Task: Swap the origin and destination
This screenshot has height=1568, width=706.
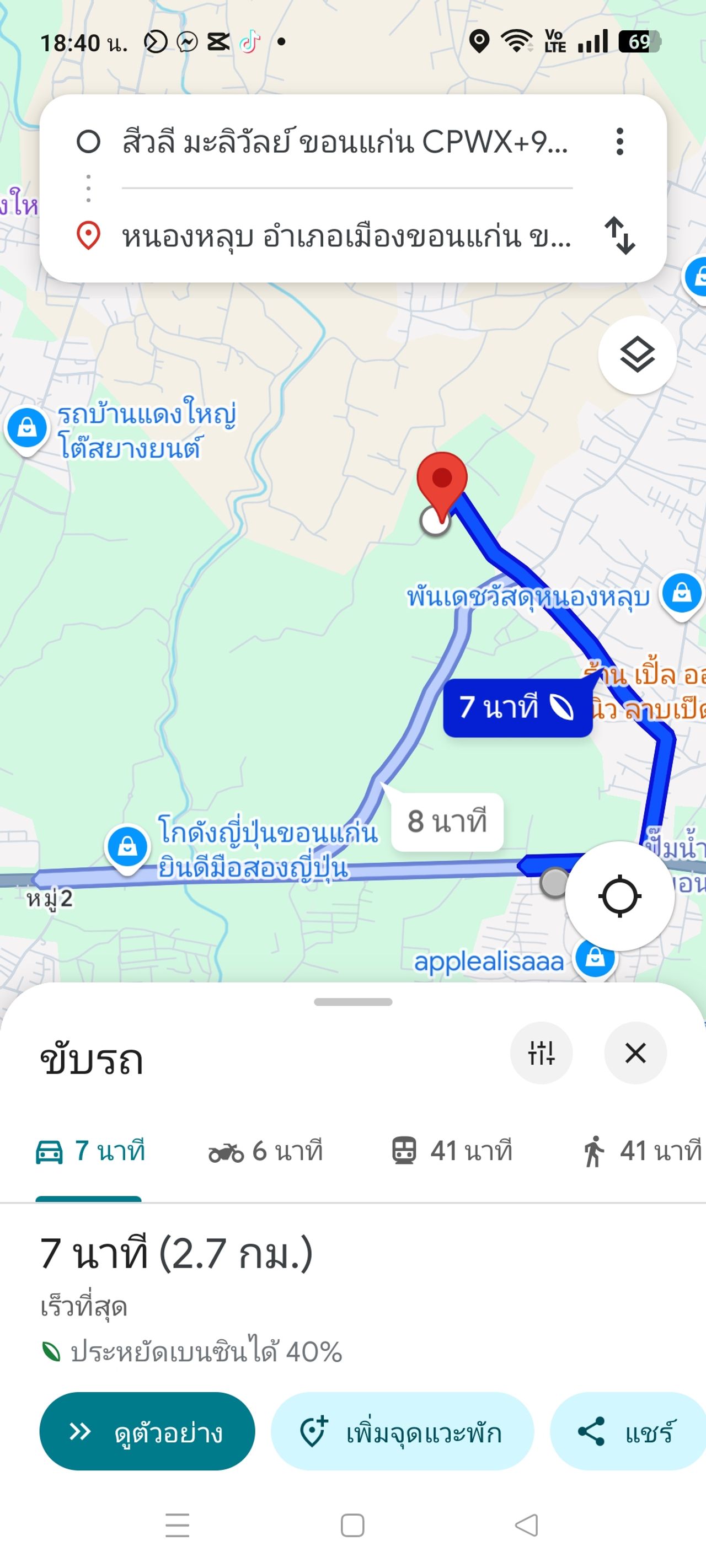Action: coord(619,235)
